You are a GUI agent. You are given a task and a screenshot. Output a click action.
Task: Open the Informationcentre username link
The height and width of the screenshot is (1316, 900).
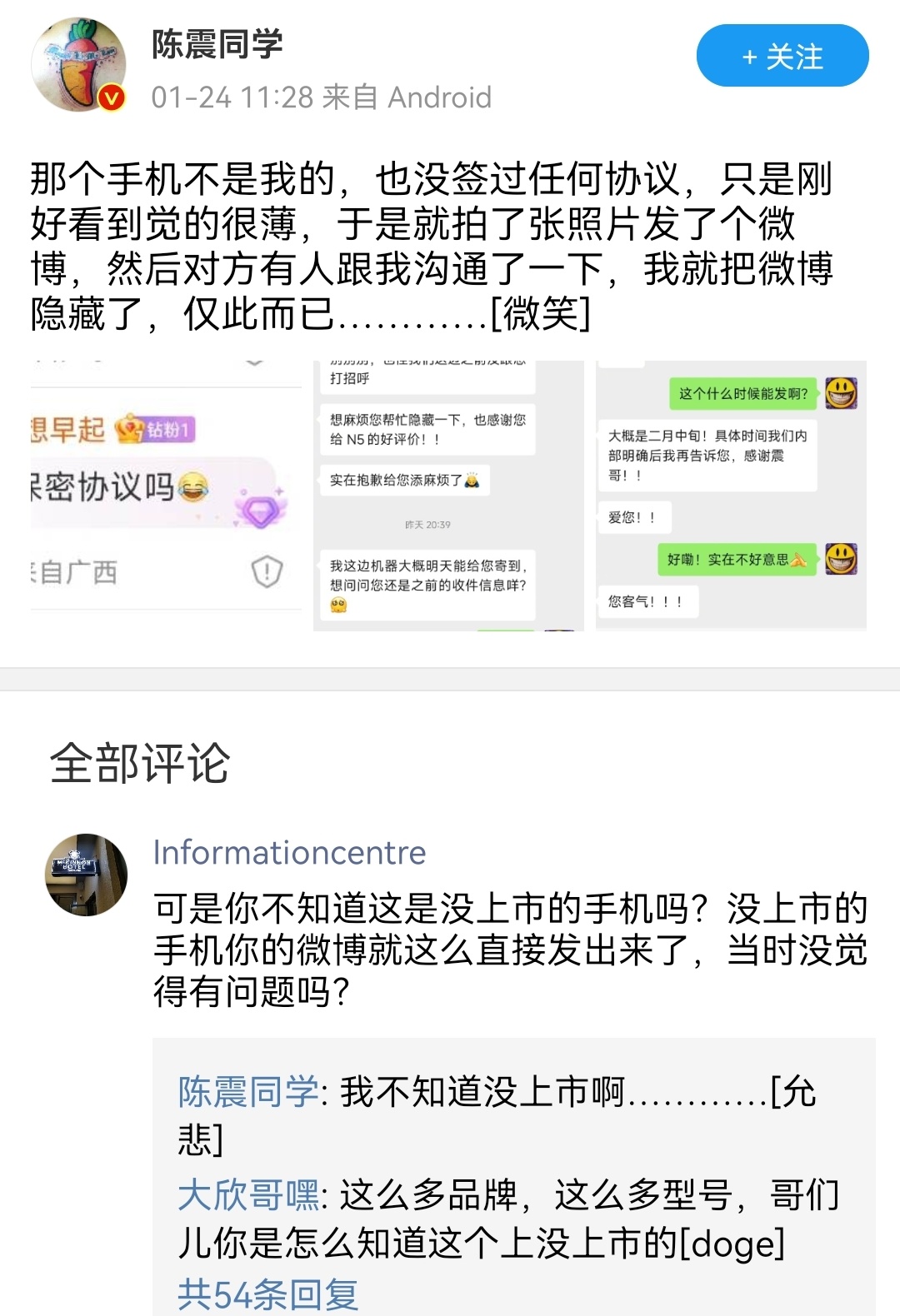tap(289, 852)
